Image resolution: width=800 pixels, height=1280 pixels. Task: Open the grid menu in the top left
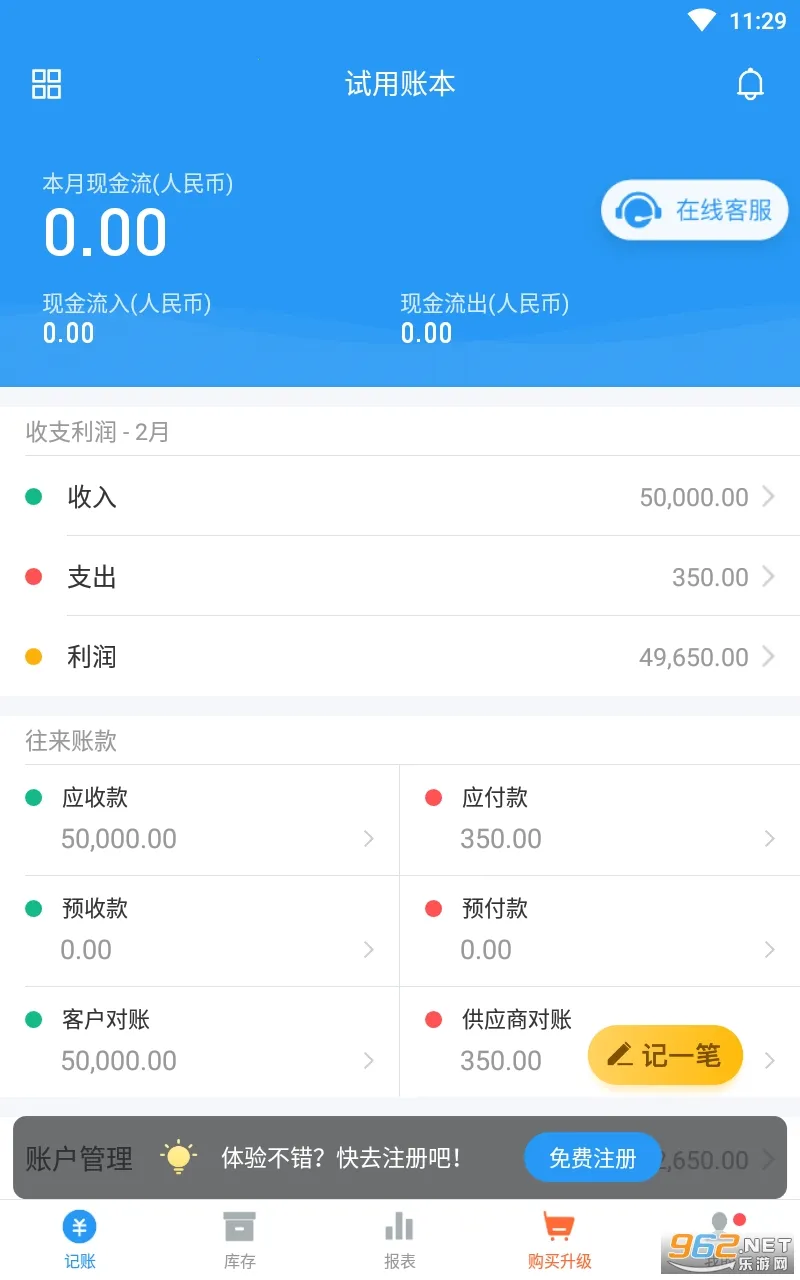(45, 84)
